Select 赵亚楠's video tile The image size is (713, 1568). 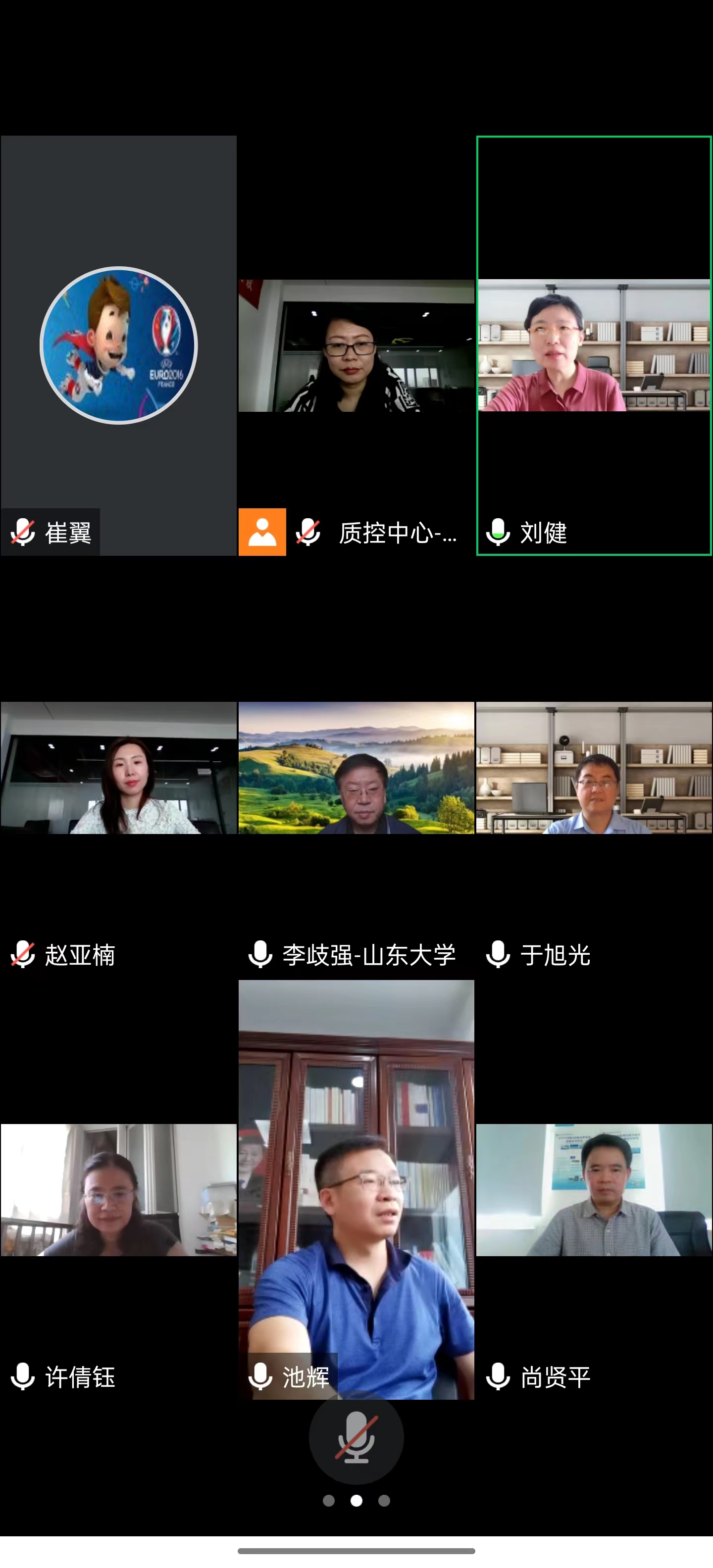pos(118,768)
